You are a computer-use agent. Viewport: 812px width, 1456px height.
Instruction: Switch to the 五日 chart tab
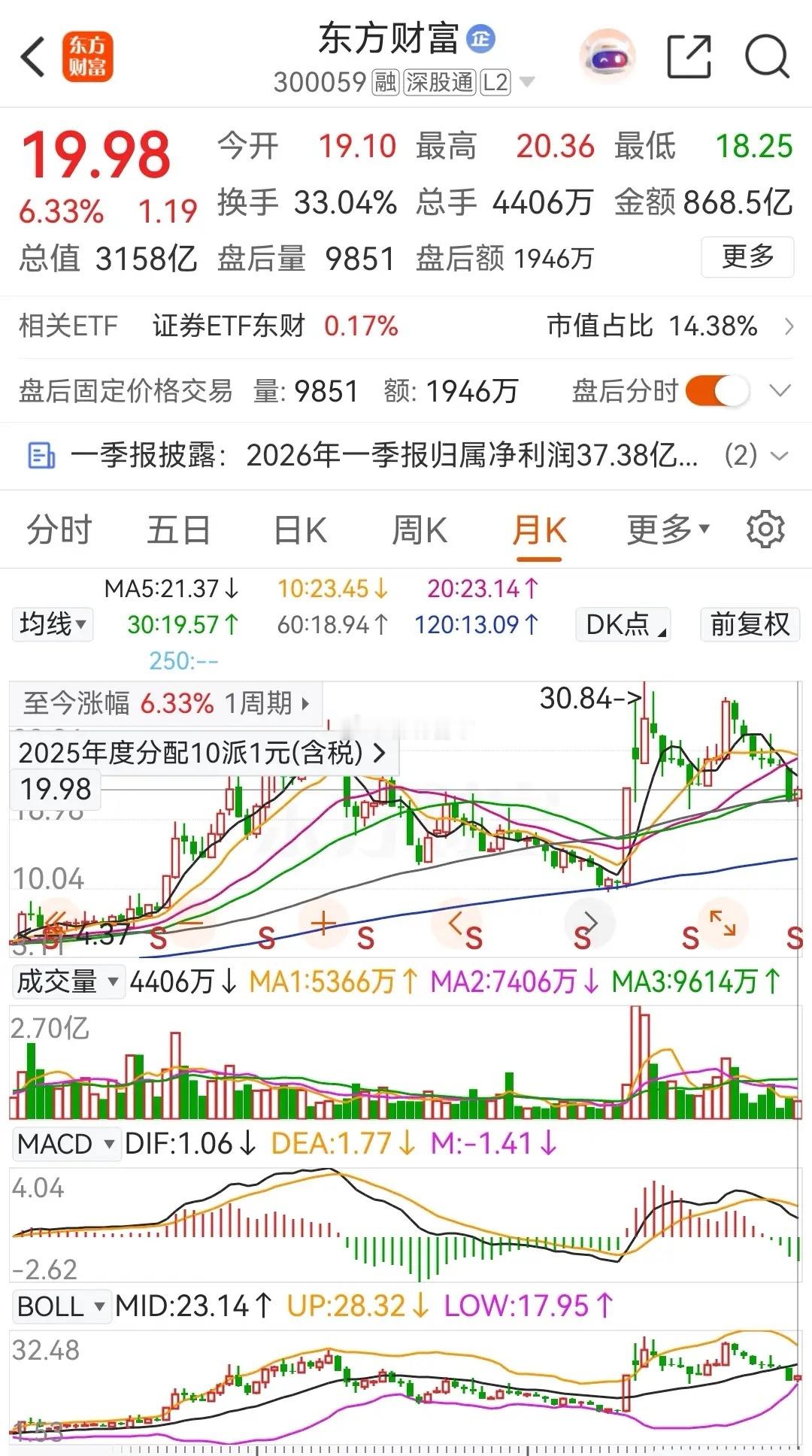tap(178, 530)
